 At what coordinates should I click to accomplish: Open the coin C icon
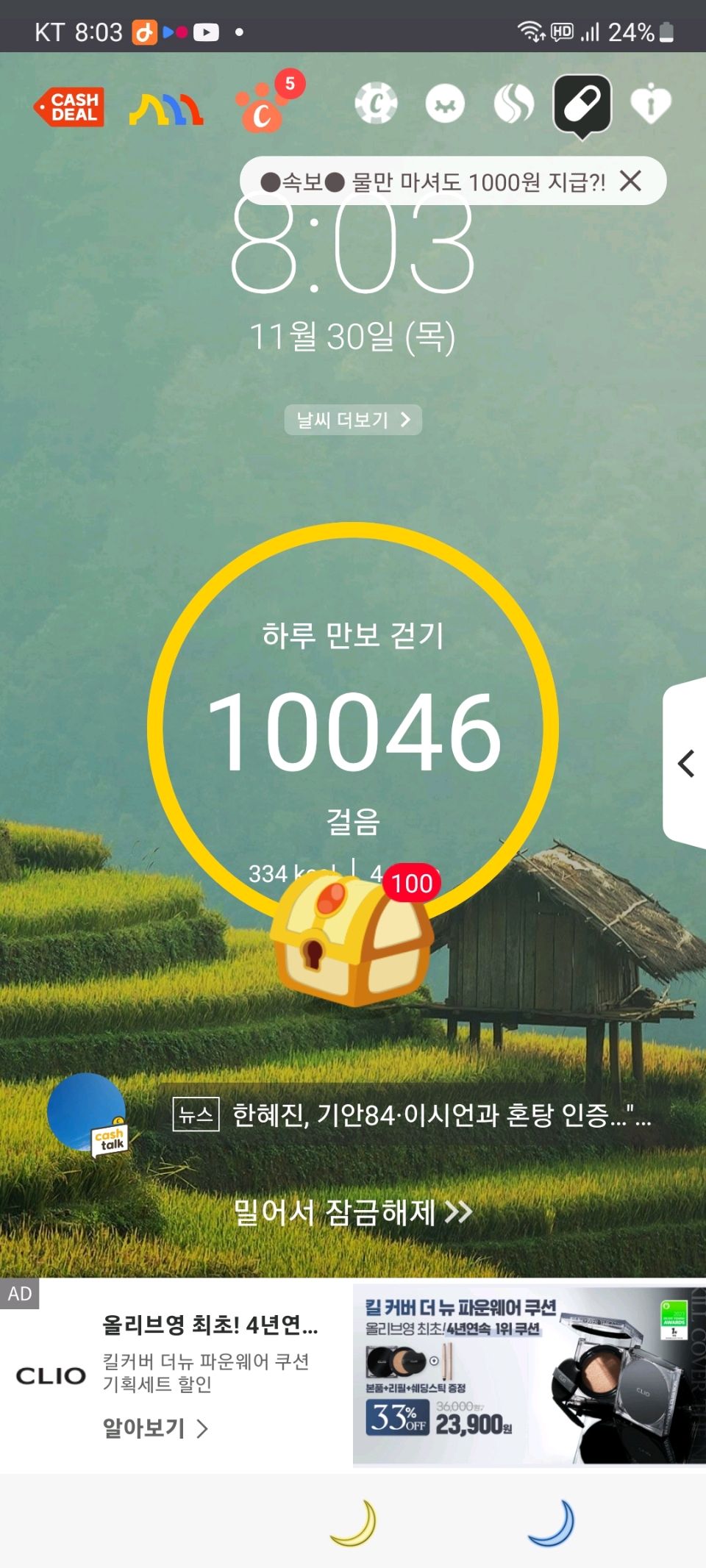(x=376, y=104)
